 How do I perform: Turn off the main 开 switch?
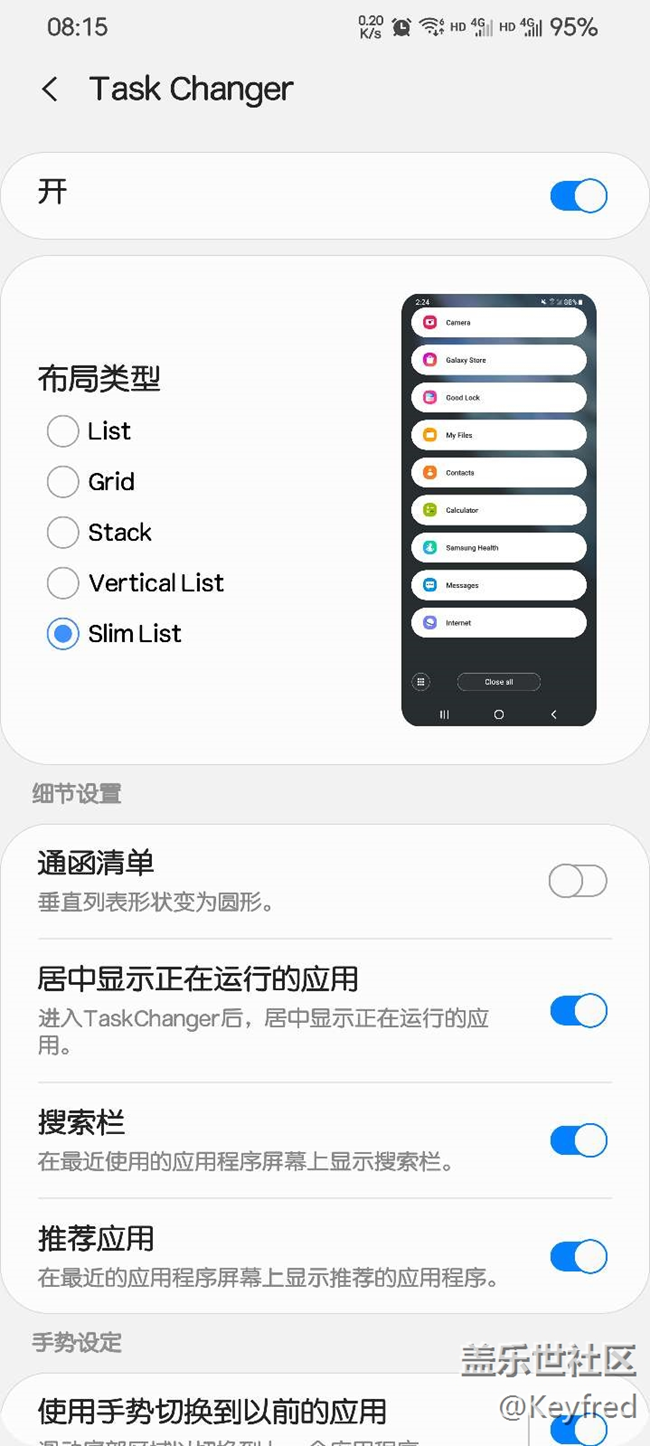click(578, 195)
